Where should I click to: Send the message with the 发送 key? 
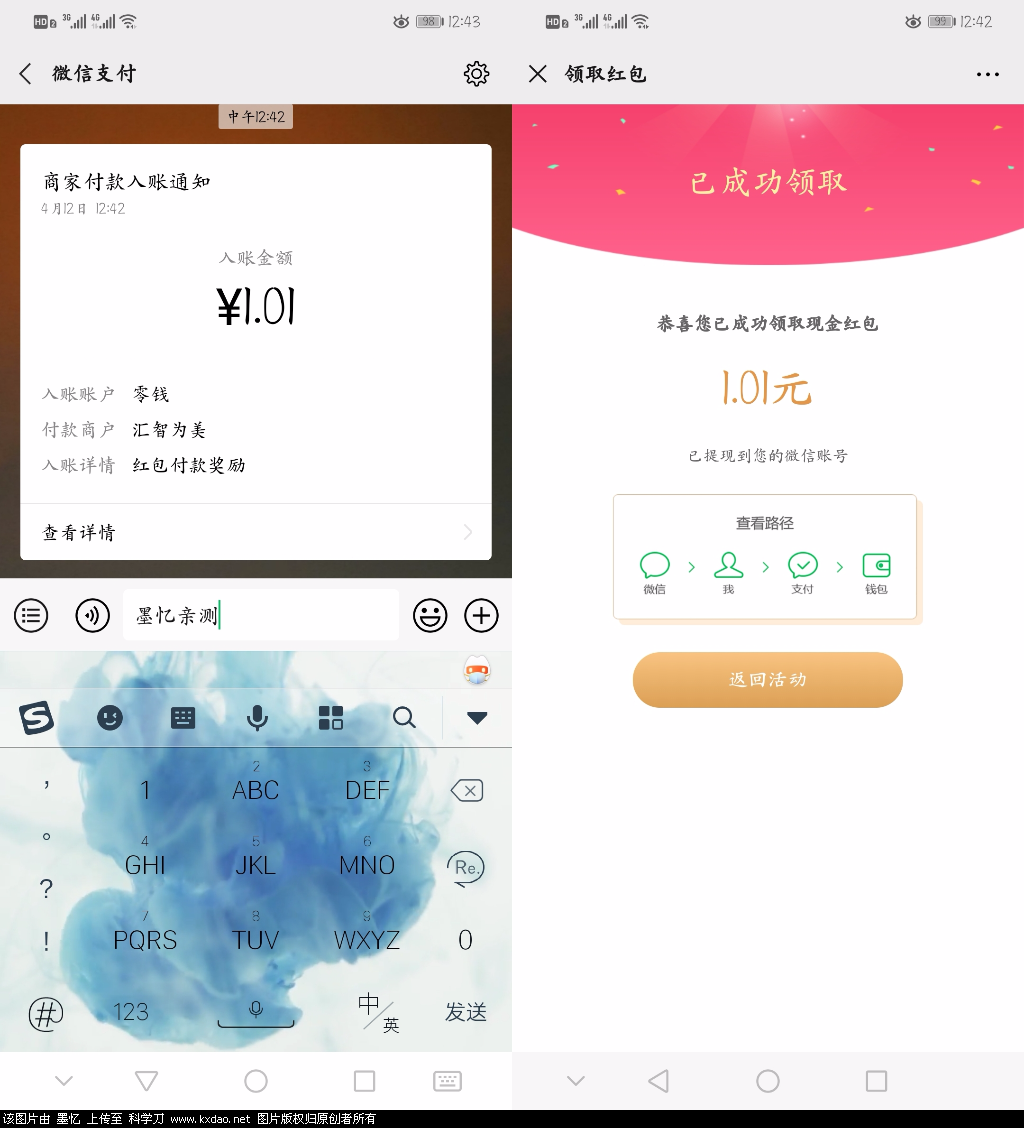pyautogui.click(x=465, y=1012)
